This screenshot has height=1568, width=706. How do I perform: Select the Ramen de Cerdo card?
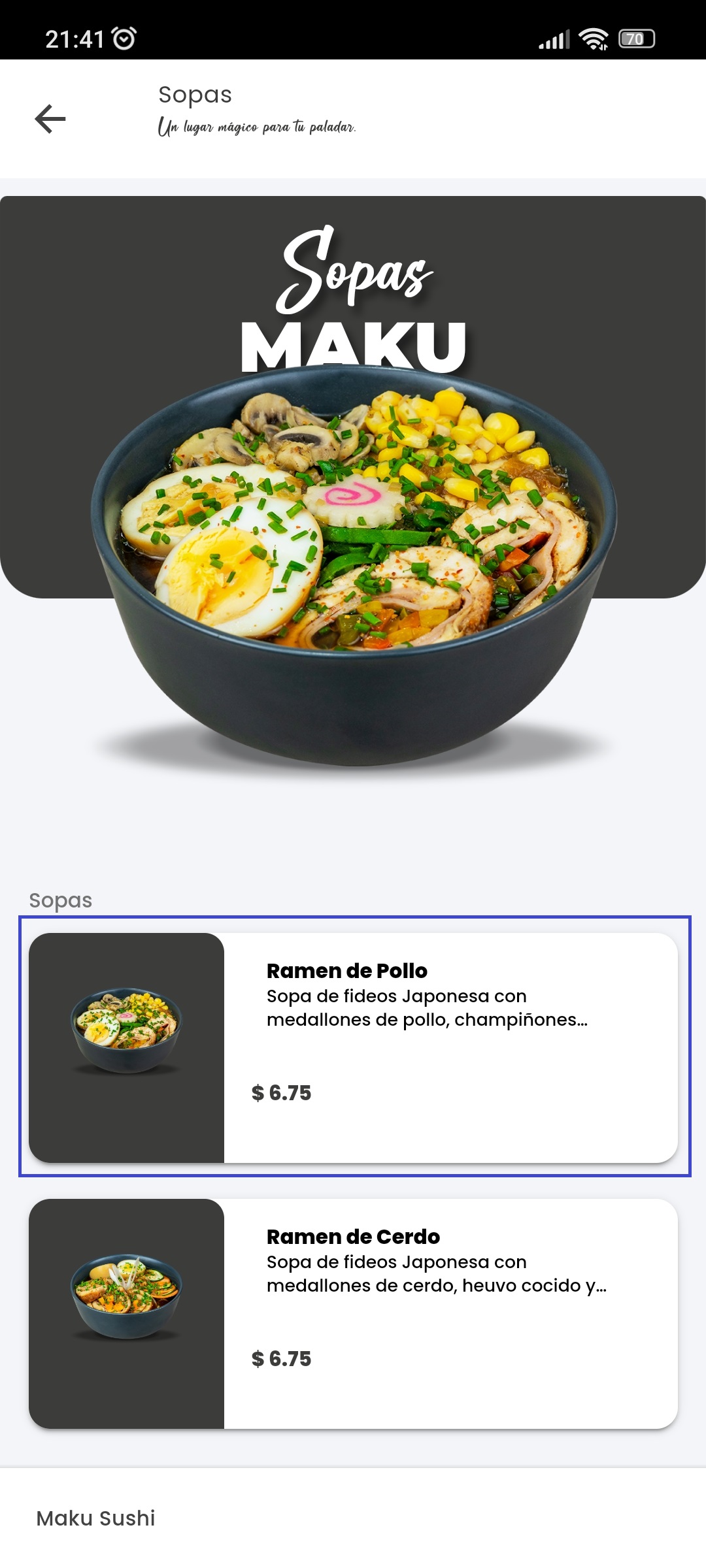[x=354, y=1313]
